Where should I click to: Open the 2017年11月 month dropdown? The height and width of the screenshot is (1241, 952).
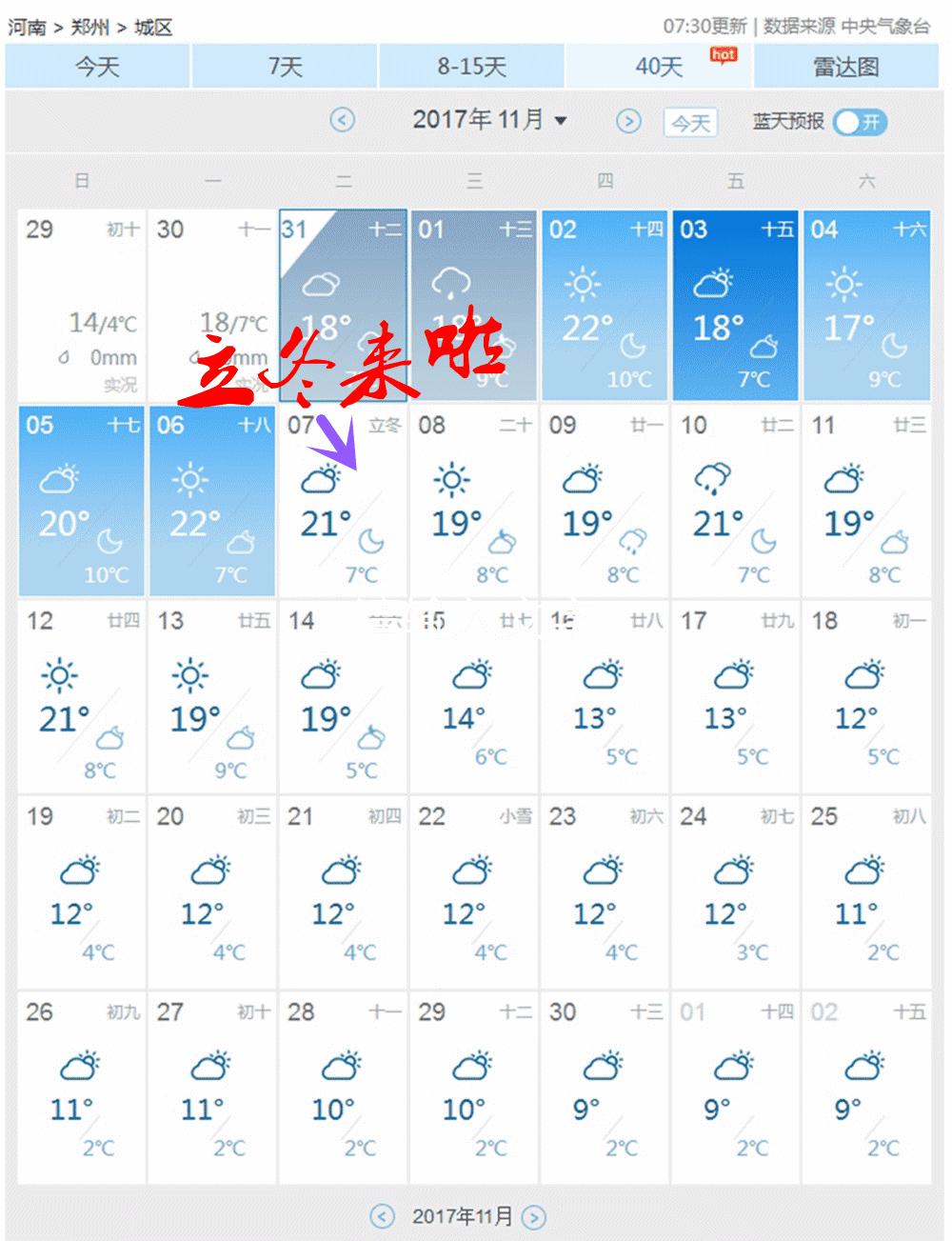[x=487, y=121]
